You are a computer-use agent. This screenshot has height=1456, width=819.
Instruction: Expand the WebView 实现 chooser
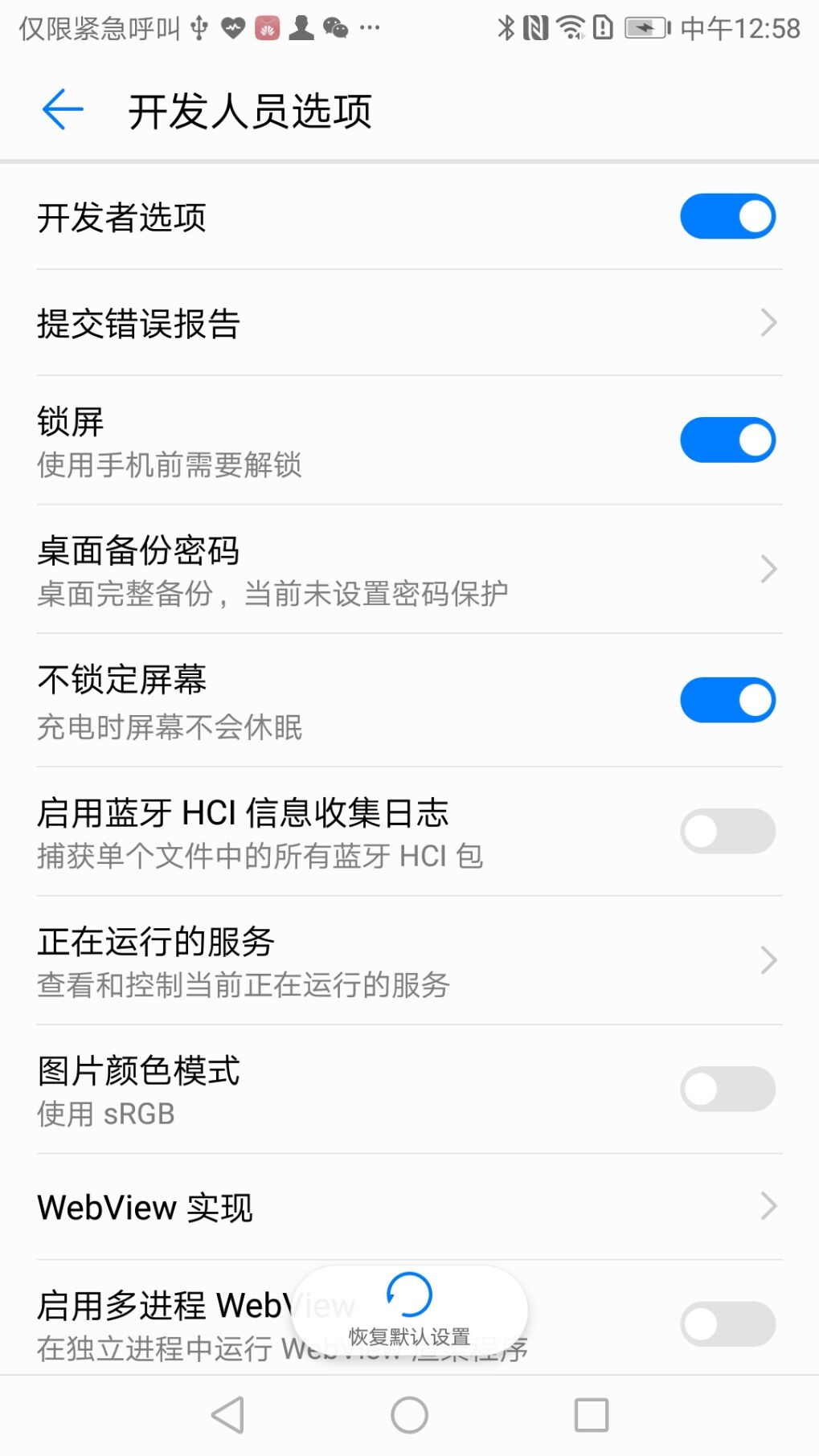409,1208
